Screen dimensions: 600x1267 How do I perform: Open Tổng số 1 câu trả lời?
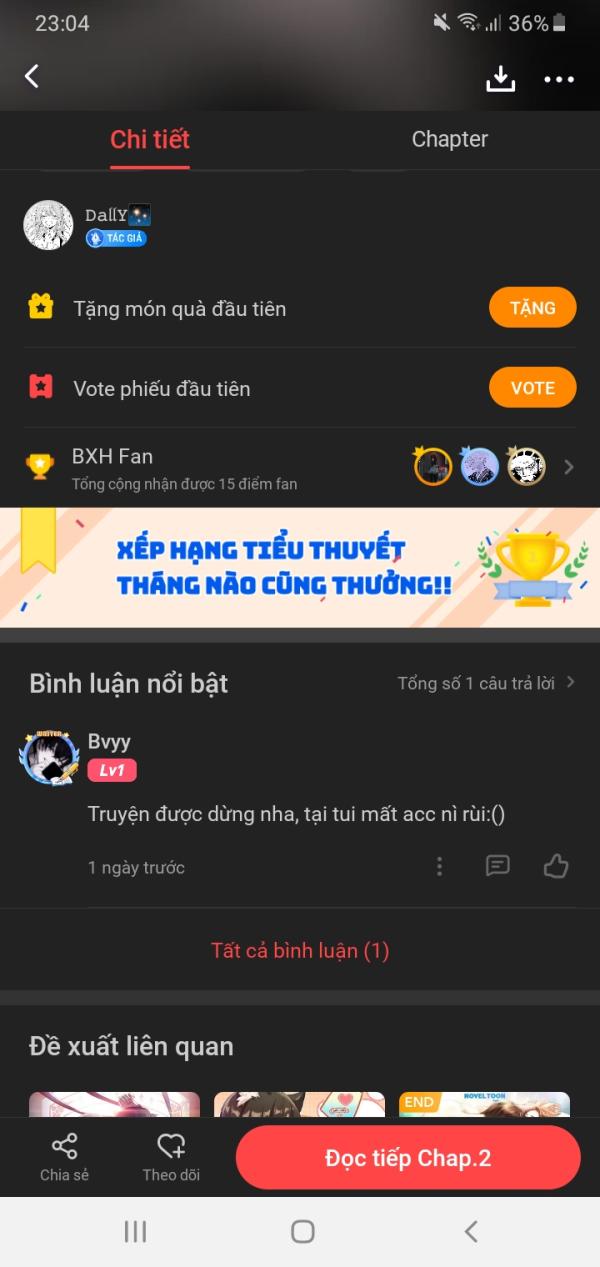[x=487, y=683]
